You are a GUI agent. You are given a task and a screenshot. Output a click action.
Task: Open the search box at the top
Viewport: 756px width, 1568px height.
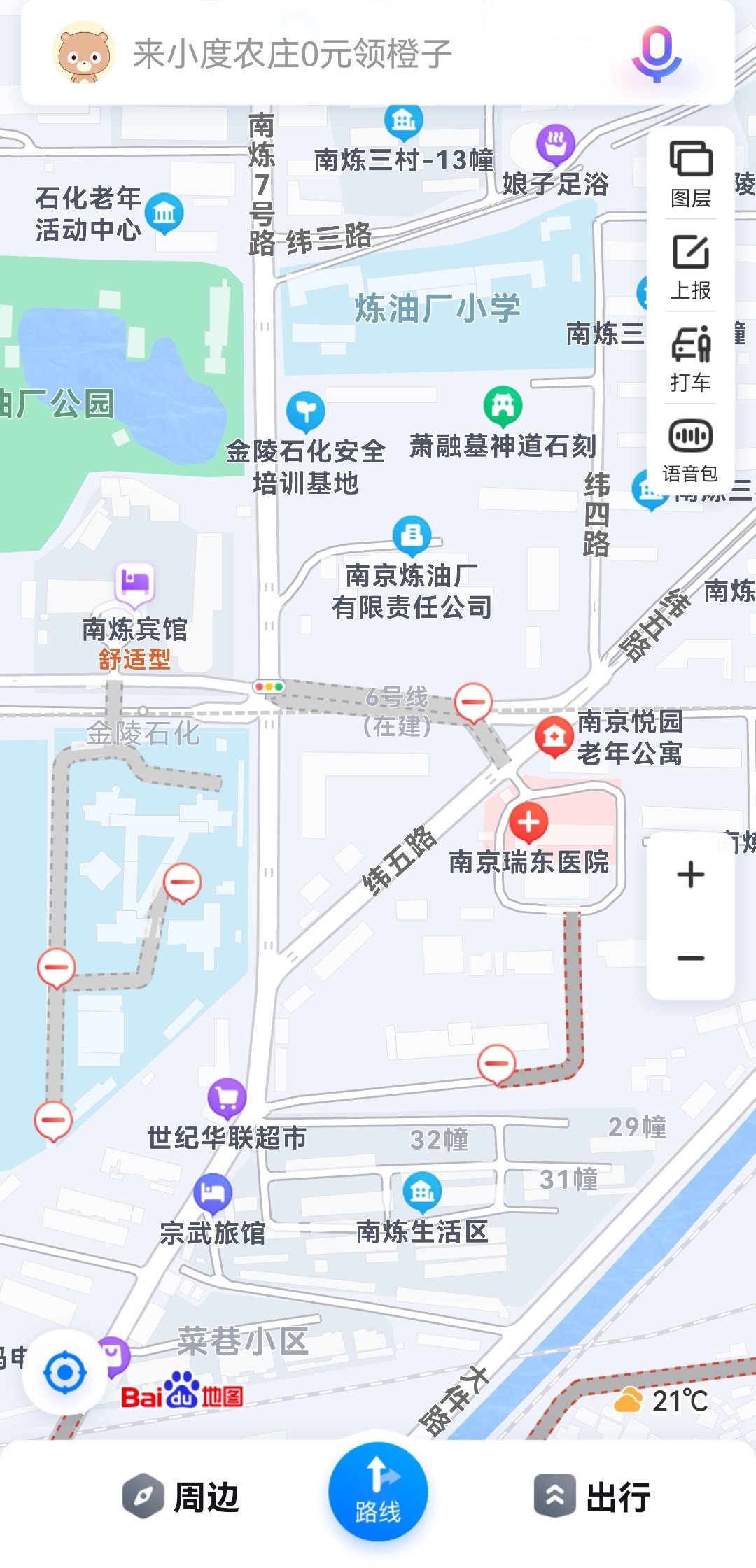point(336,54)
